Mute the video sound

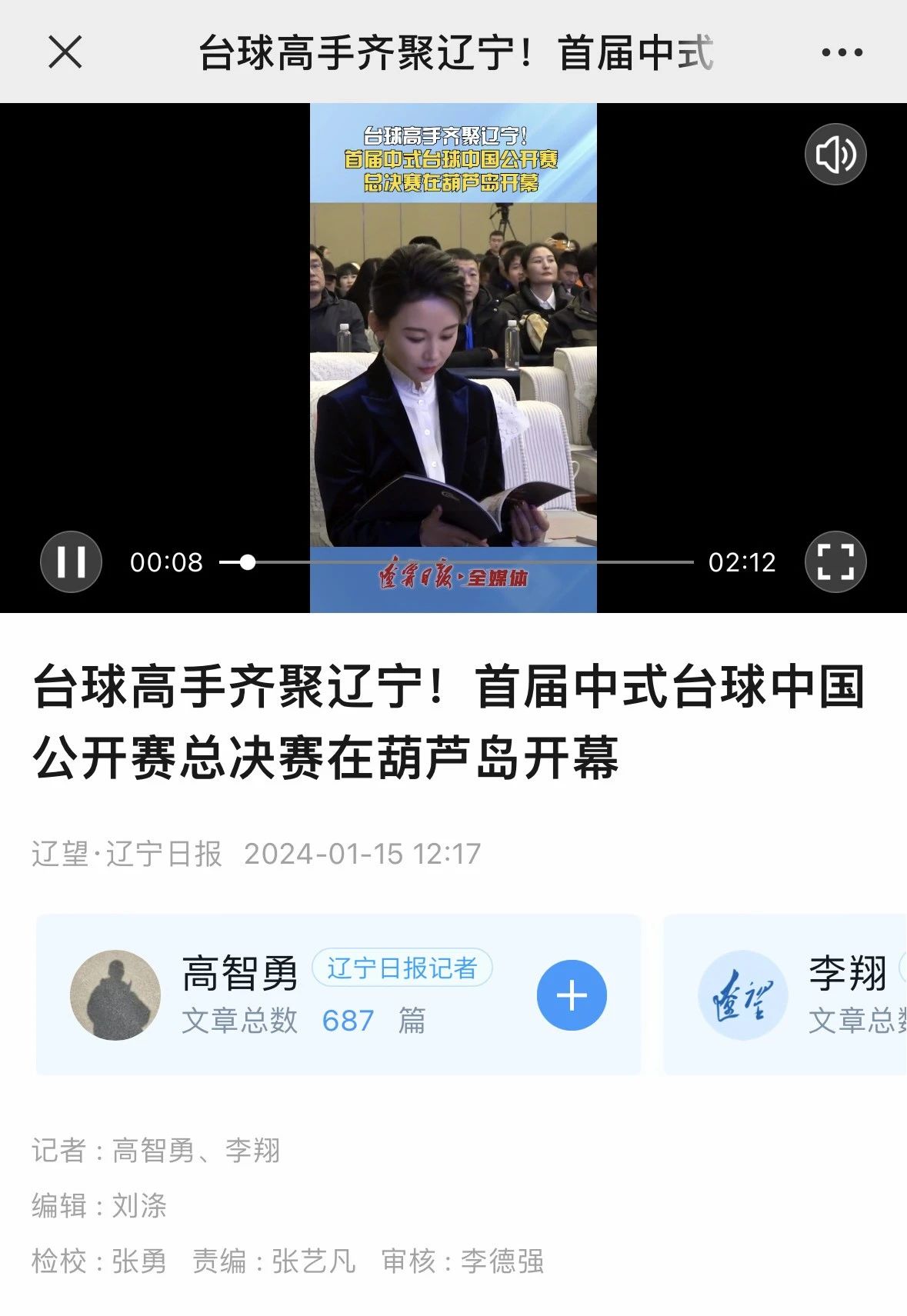(835, 154)
